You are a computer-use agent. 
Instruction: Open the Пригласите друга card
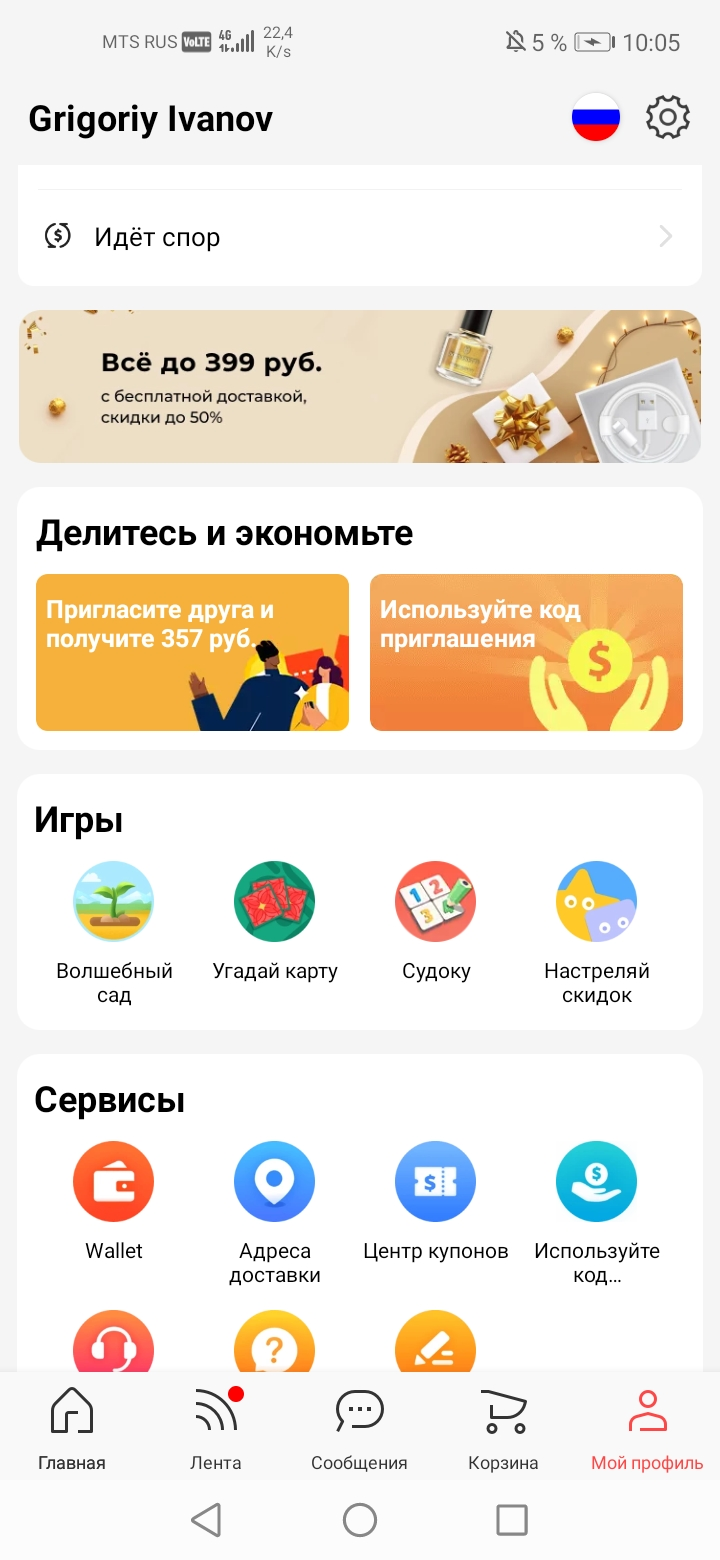192,652
